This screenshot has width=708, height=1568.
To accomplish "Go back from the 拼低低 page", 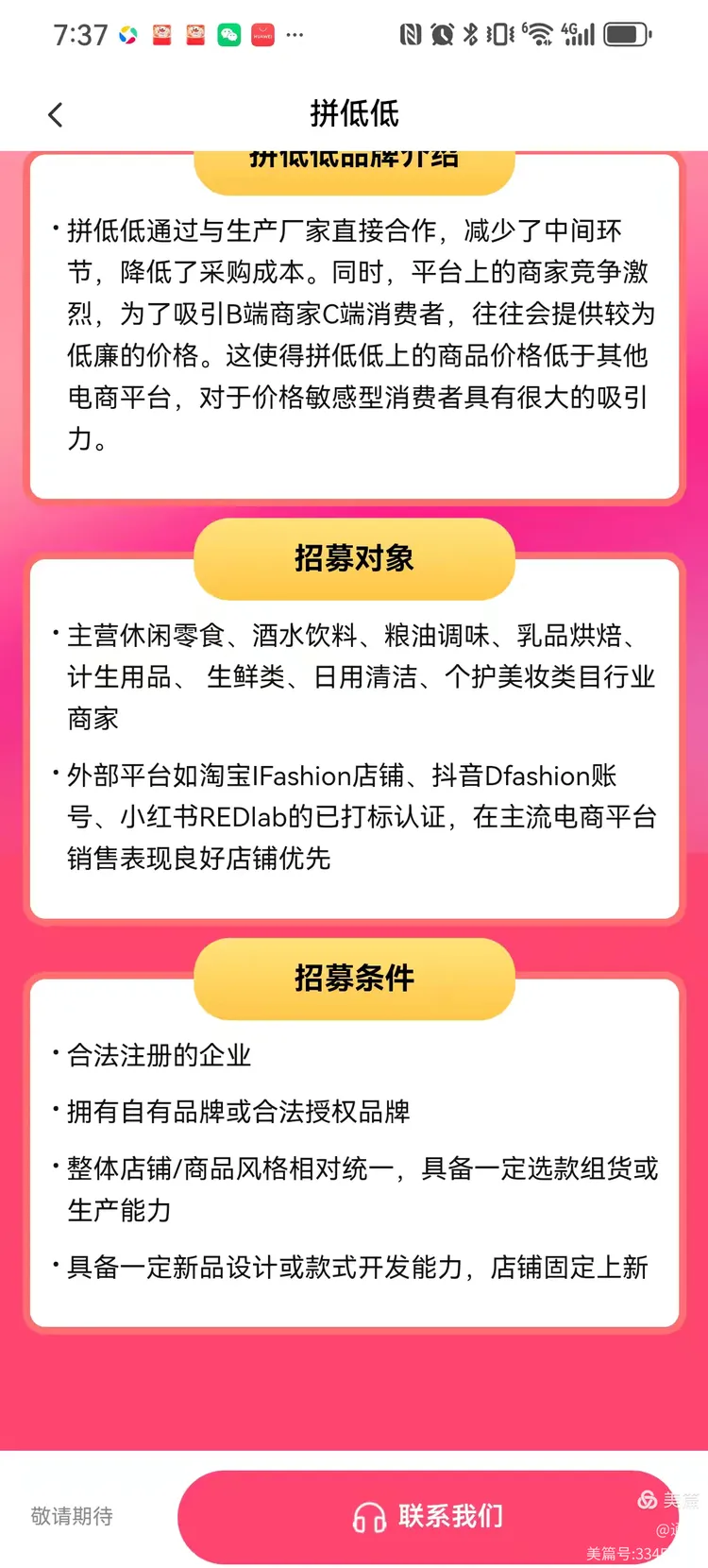I will [56, 115].
